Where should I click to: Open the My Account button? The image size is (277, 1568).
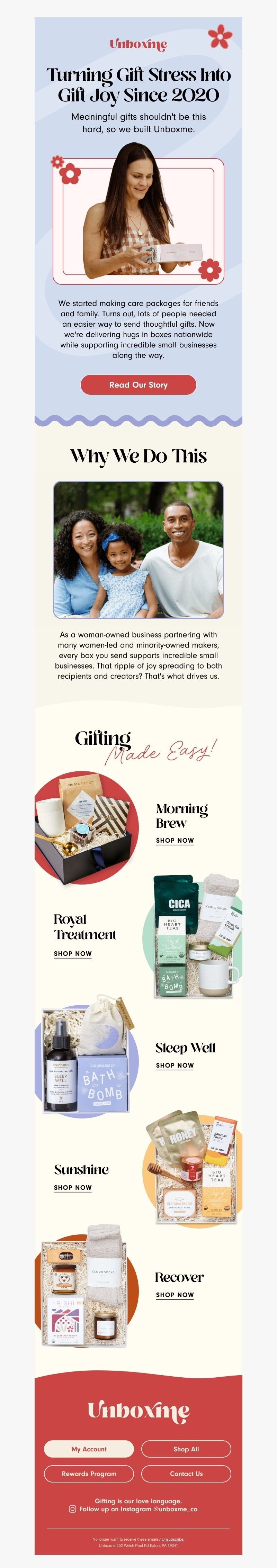click(x=89, y=1449)
